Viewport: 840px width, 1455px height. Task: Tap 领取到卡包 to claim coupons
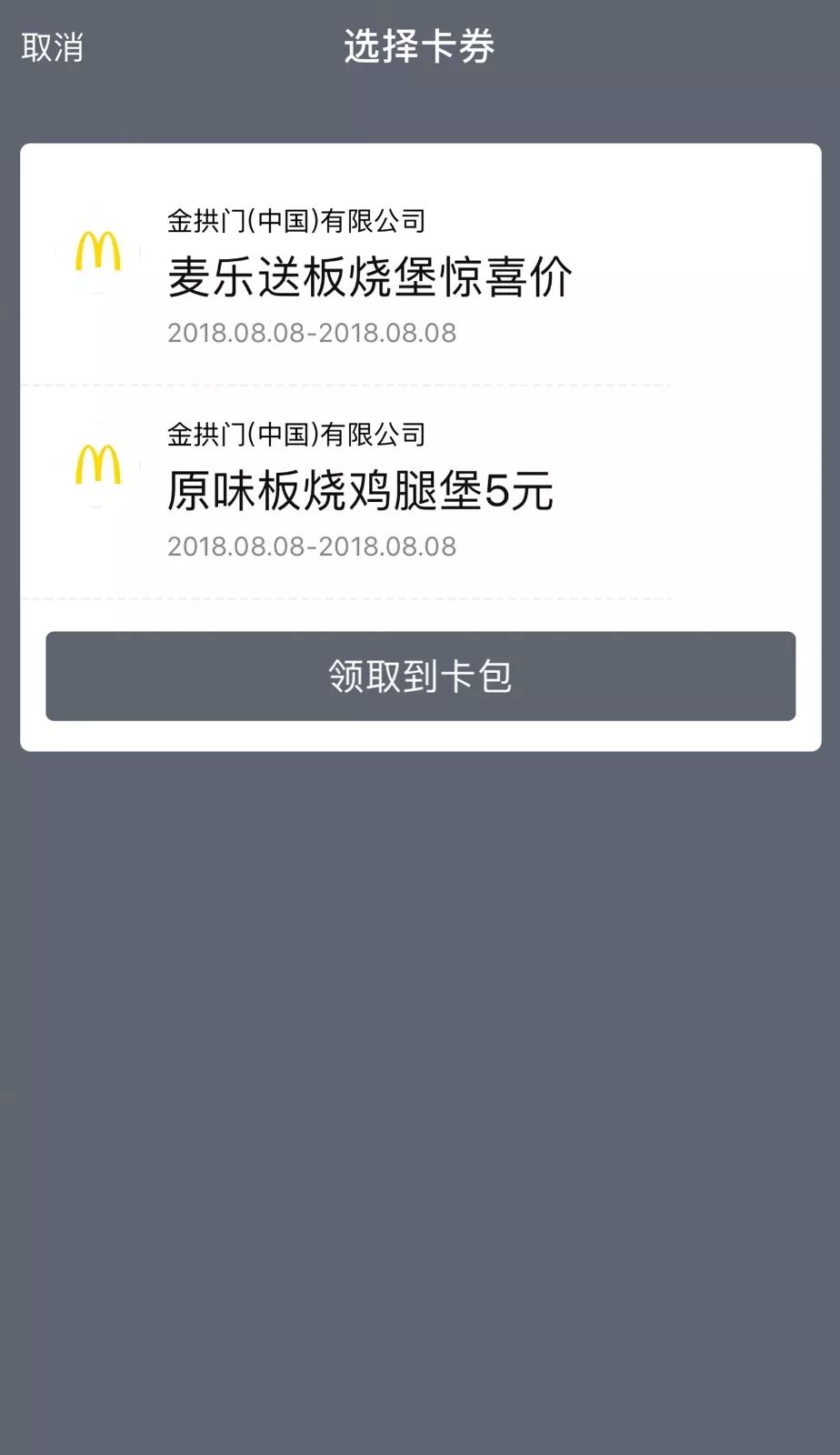(x=420, y=676)
